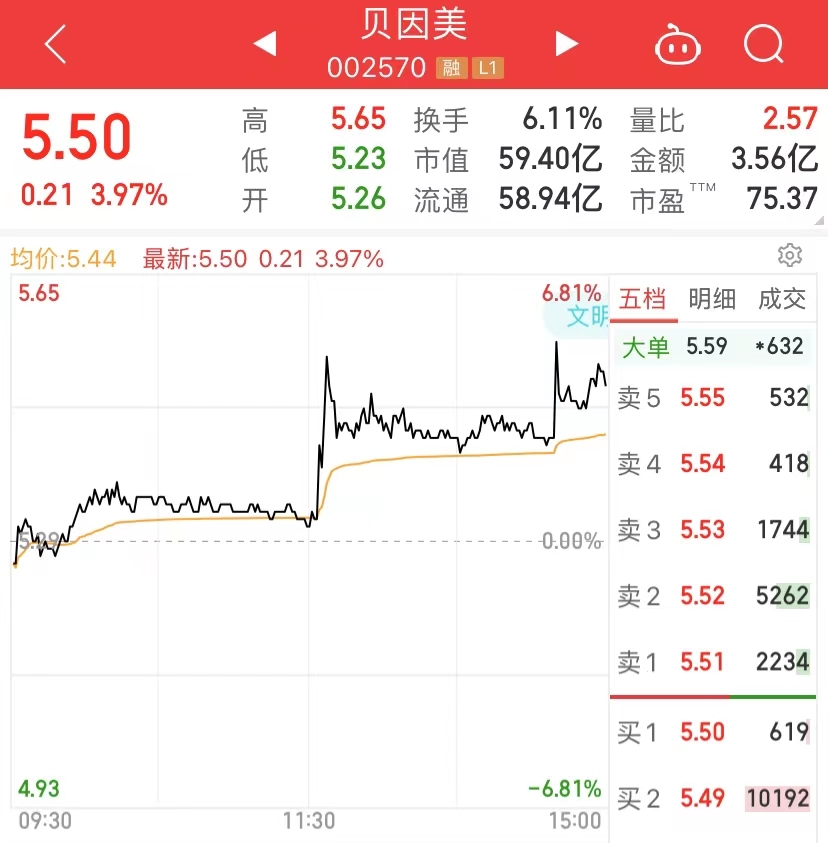Switch to the previous stock with left arrow
The width and height of the screenshot is (828, 843).
[265, 44]
